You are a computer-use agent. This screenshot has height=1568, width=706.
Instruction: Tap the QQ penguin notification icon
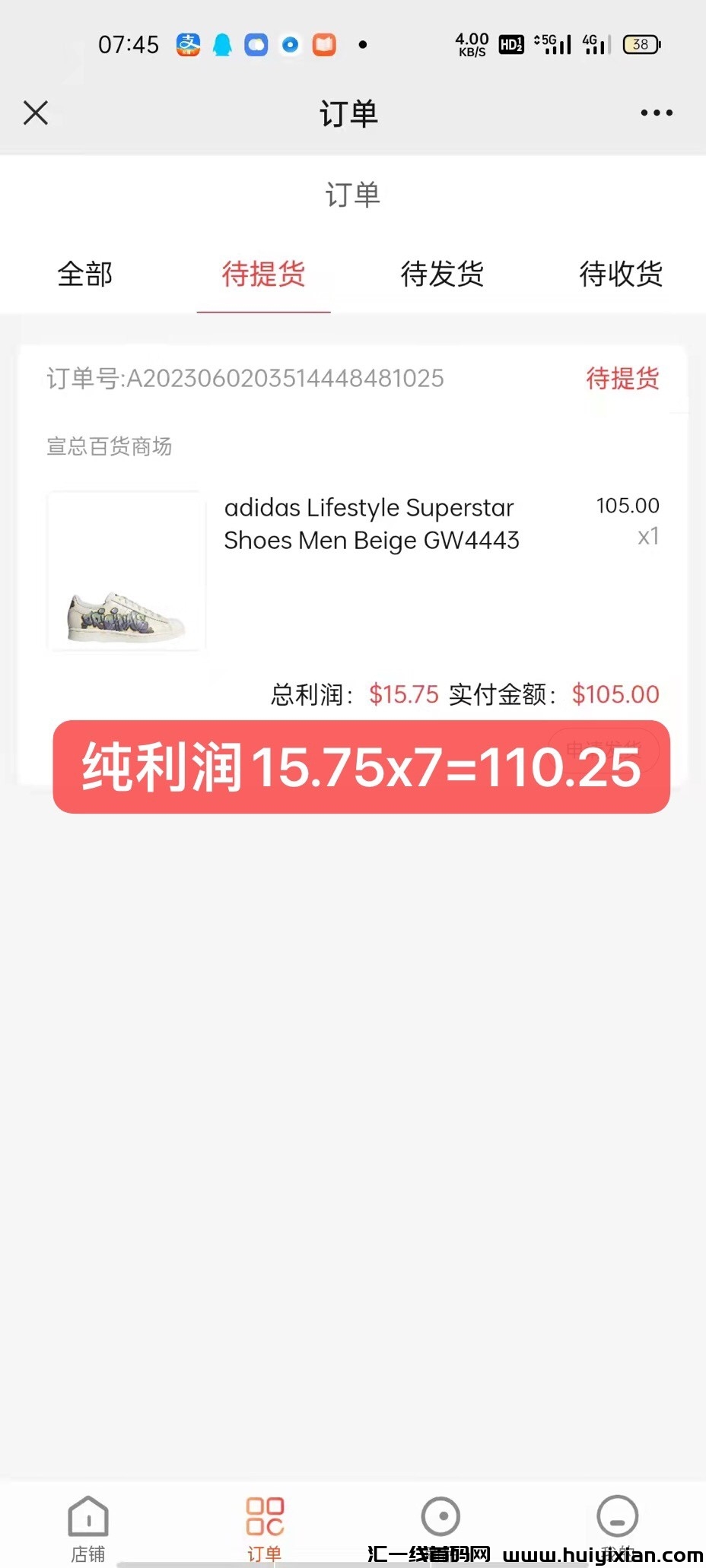click(x=221, y=44)
